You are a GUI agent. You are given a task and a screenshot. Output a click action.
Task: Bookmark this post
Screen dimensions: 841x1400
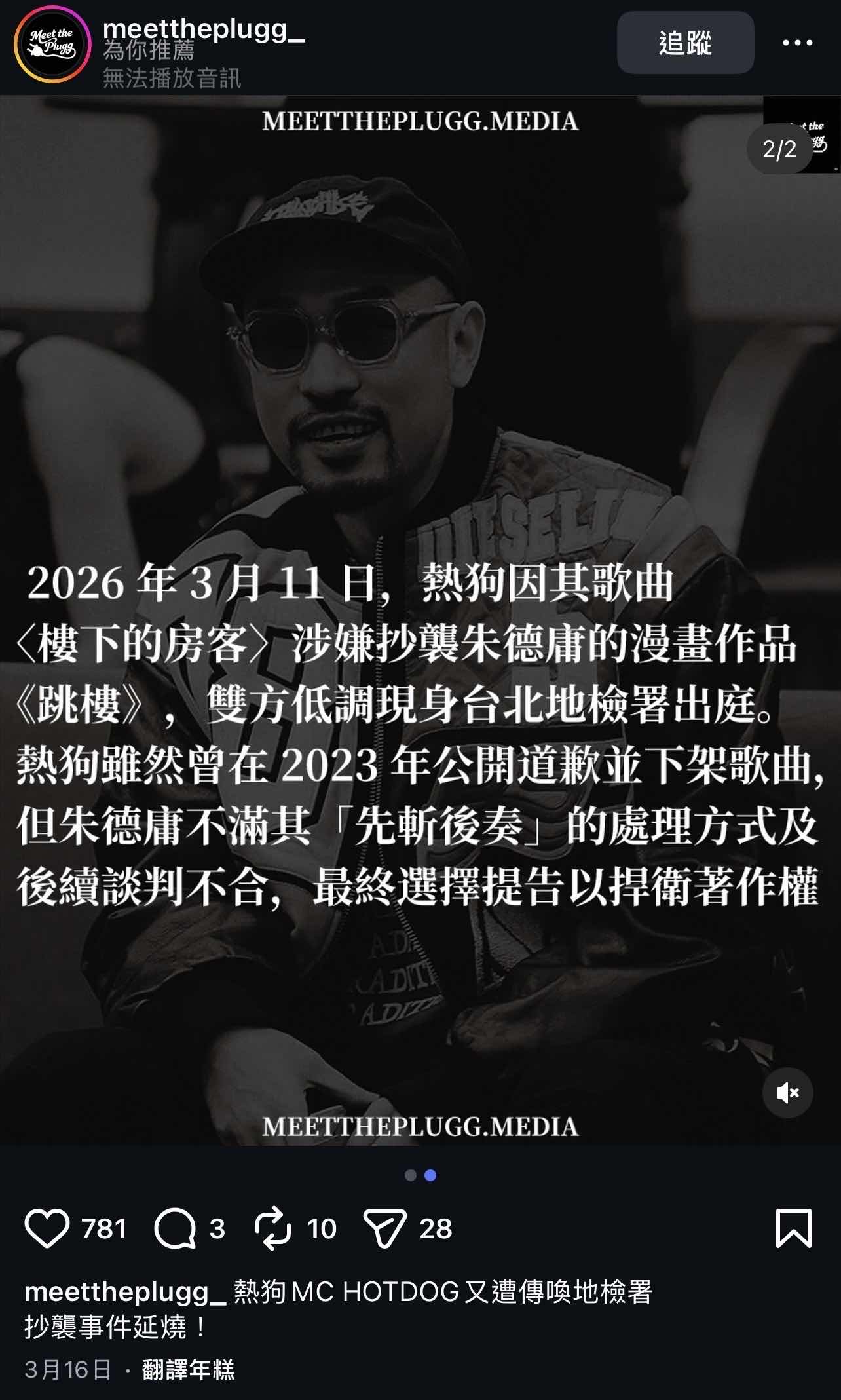click(x=793, y=1228)
